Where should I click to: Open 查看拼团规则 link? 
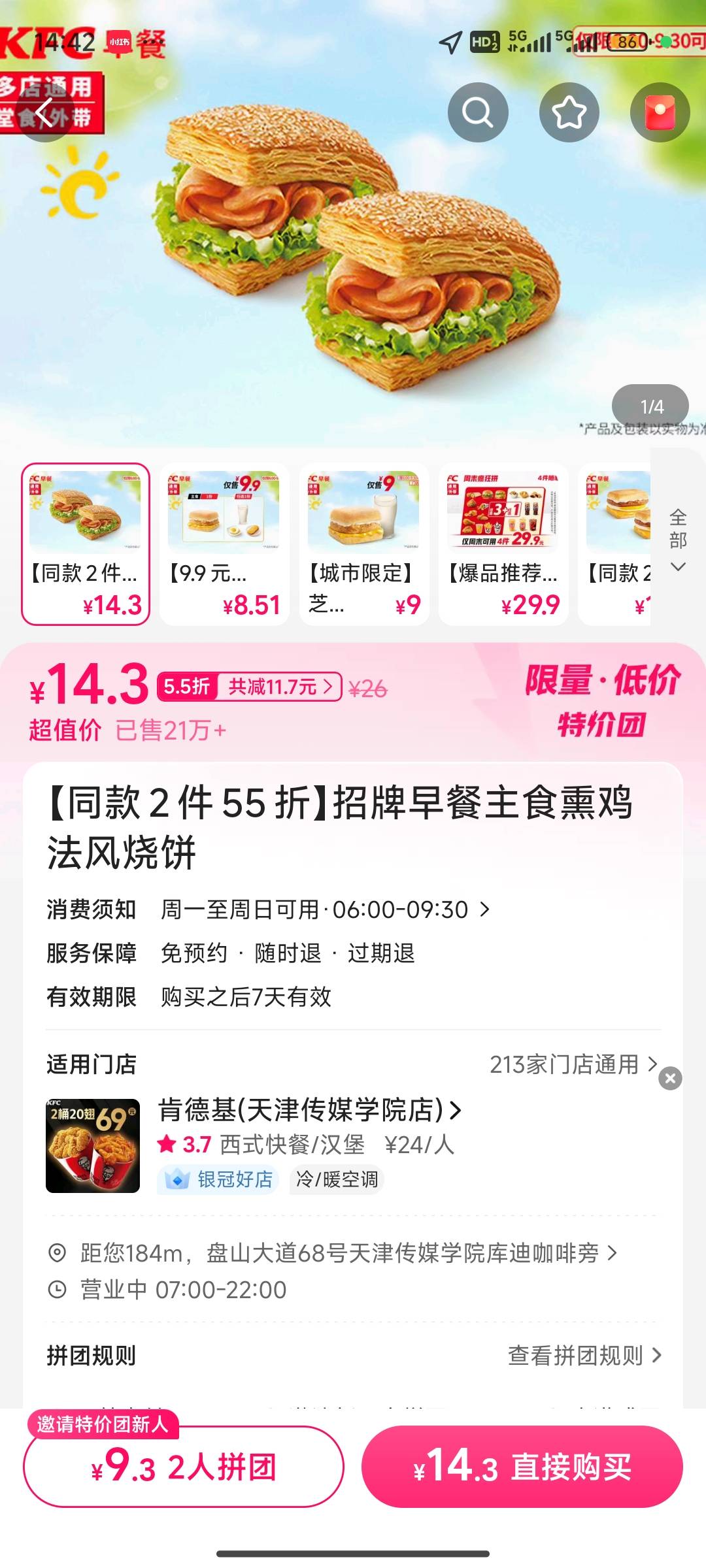[584, 1356]
